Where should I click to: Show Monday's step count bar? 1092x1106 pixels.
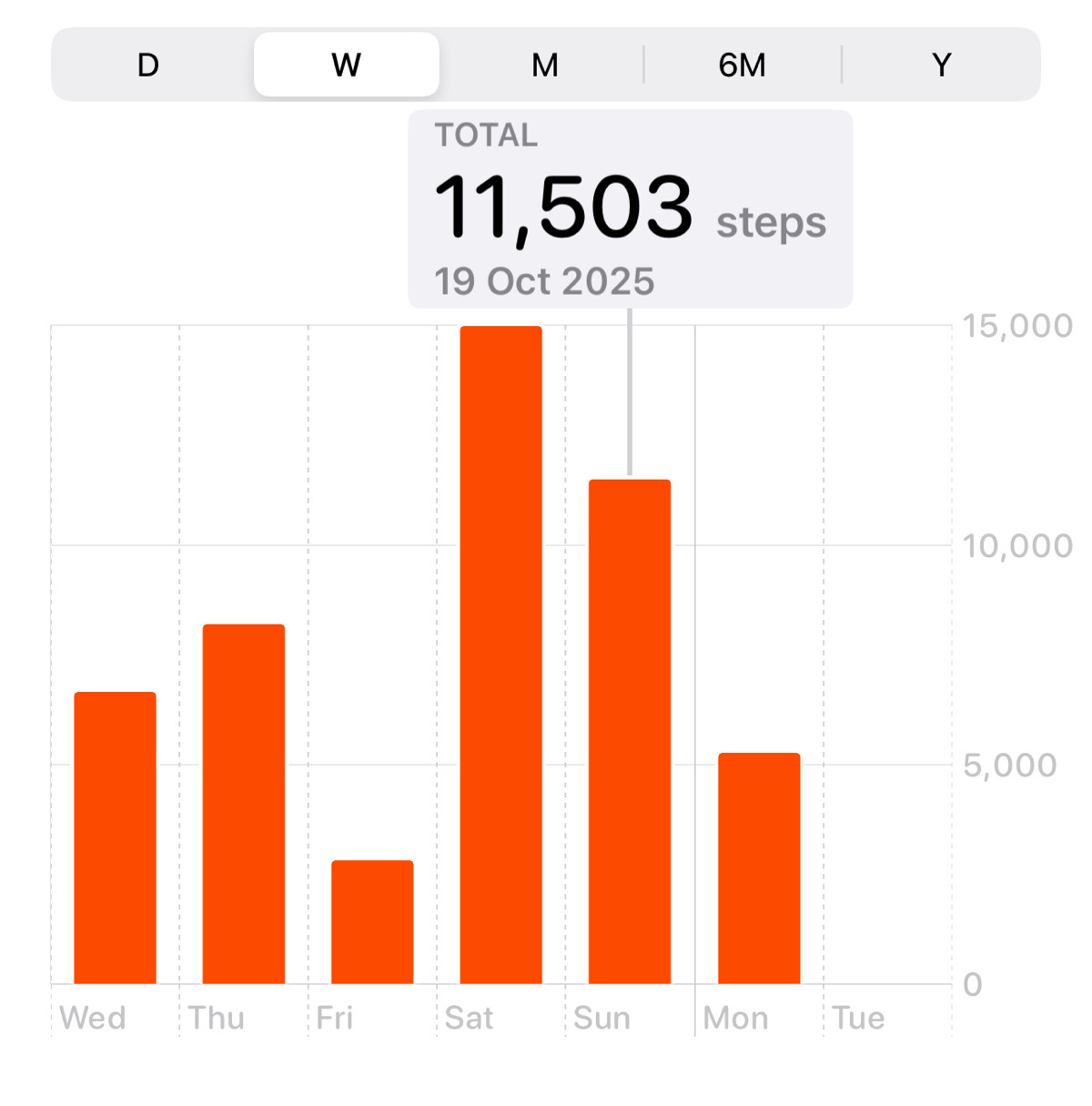pyautogui.click(x=759, y=868)
